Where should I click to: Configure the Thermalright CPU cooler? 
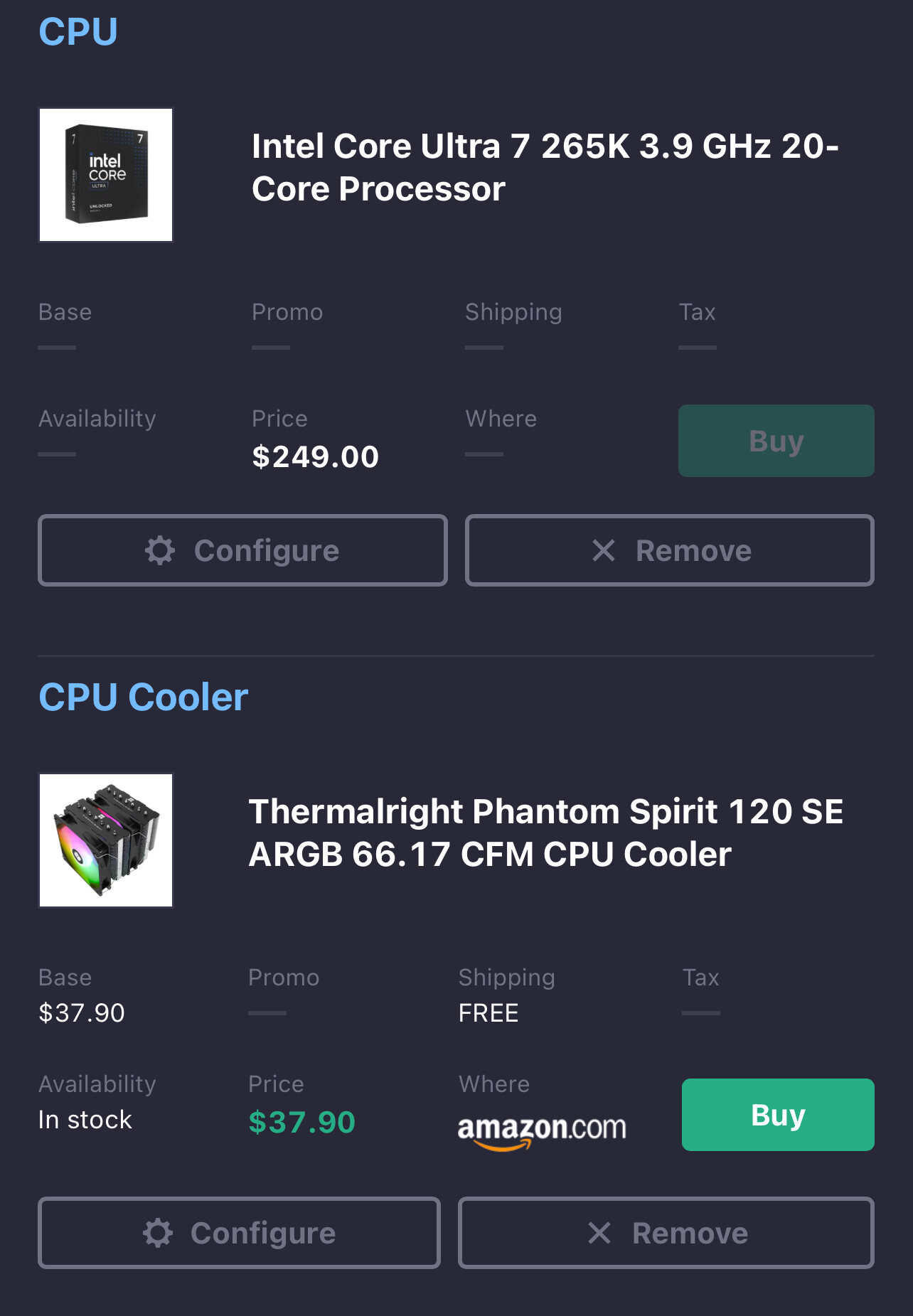(x=239, y=1233)
